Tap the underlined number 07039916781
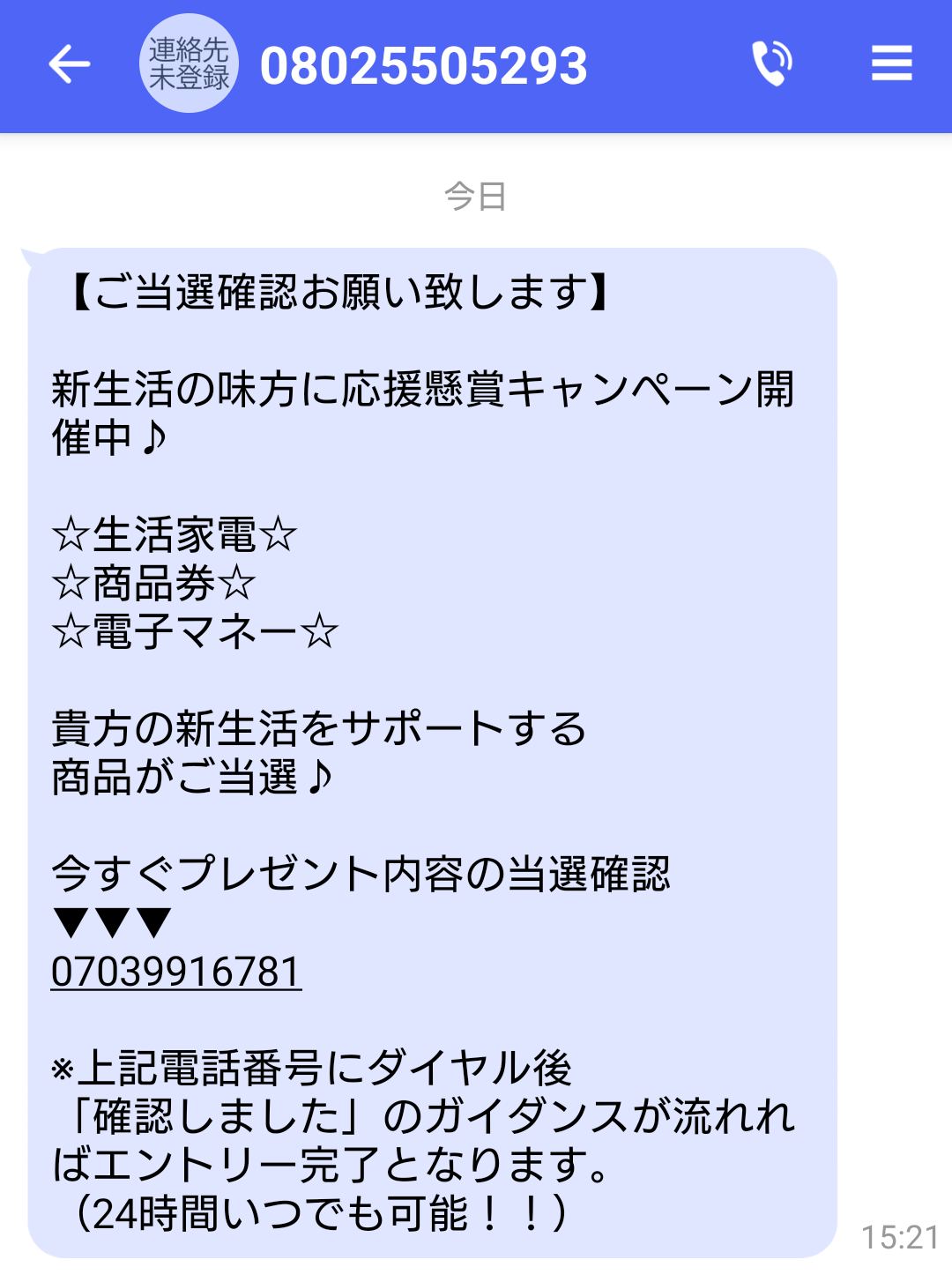952x1282 pixels. [176, 972]
